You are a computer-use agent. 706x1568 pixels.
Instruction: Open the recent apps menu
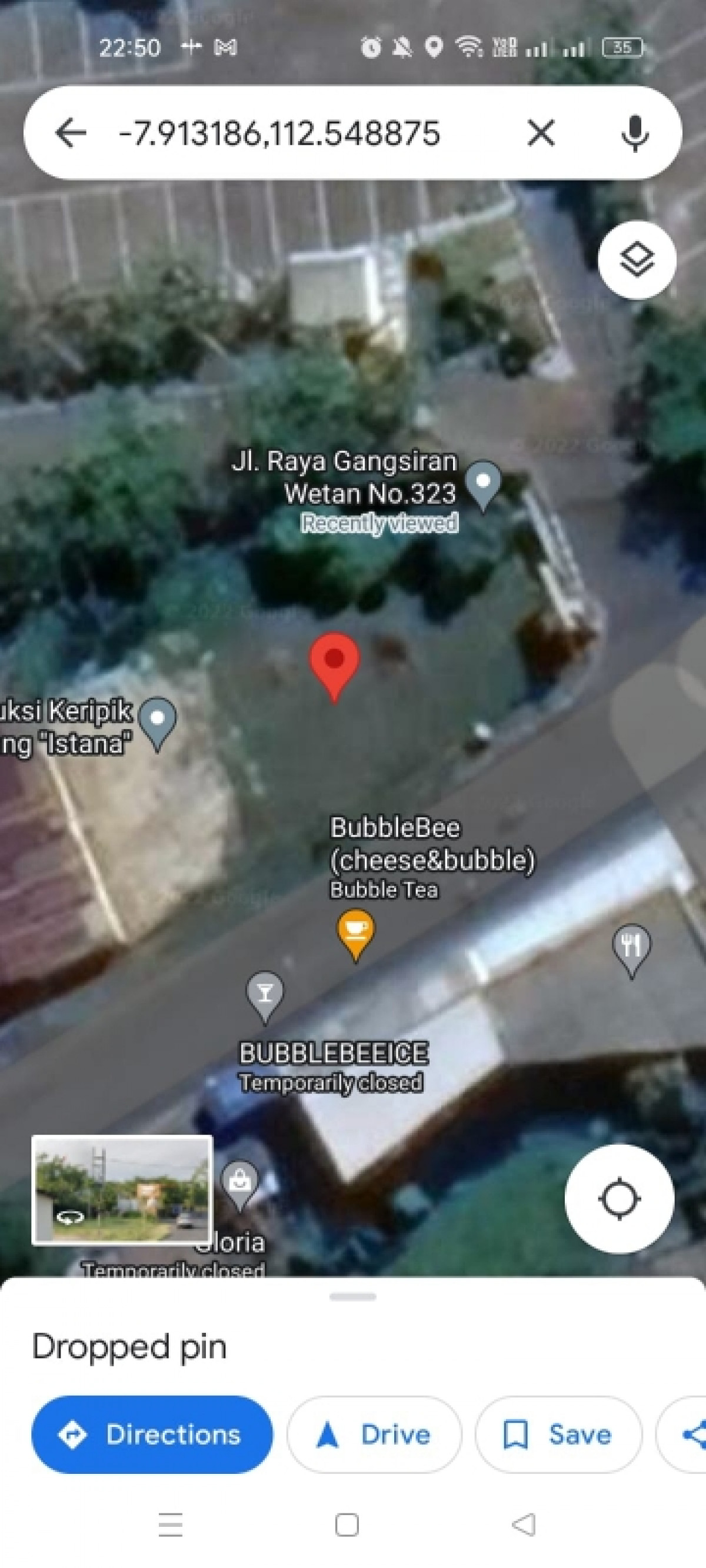pyautogui.click(x=171, y=1526)
